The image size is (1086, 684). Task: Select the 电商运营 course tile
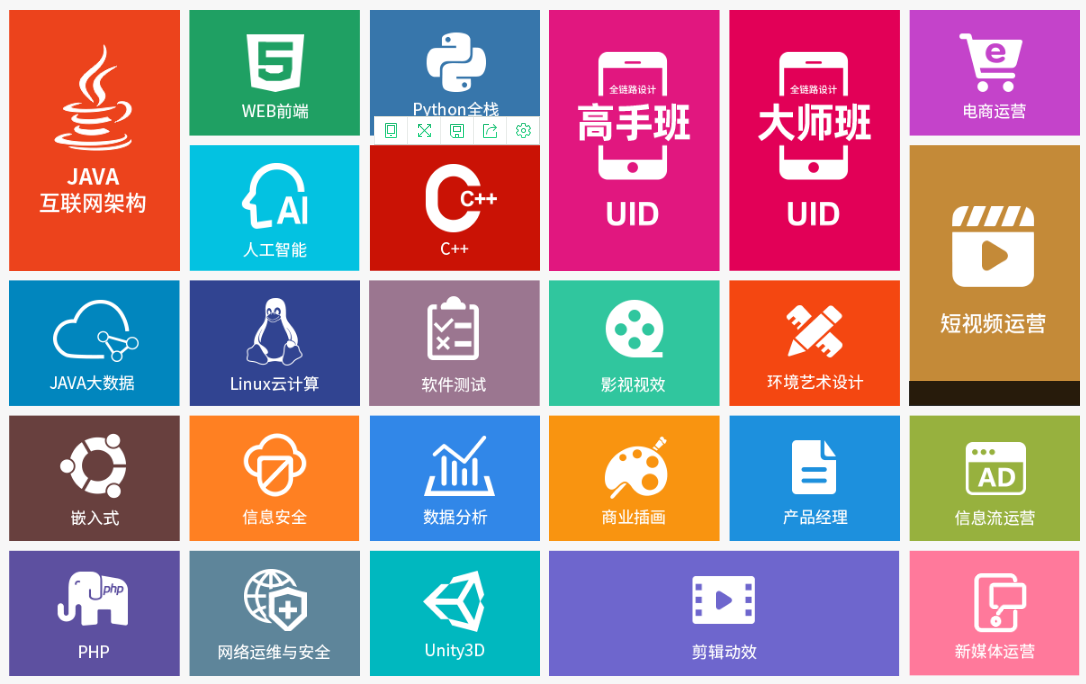pos(994,73)
